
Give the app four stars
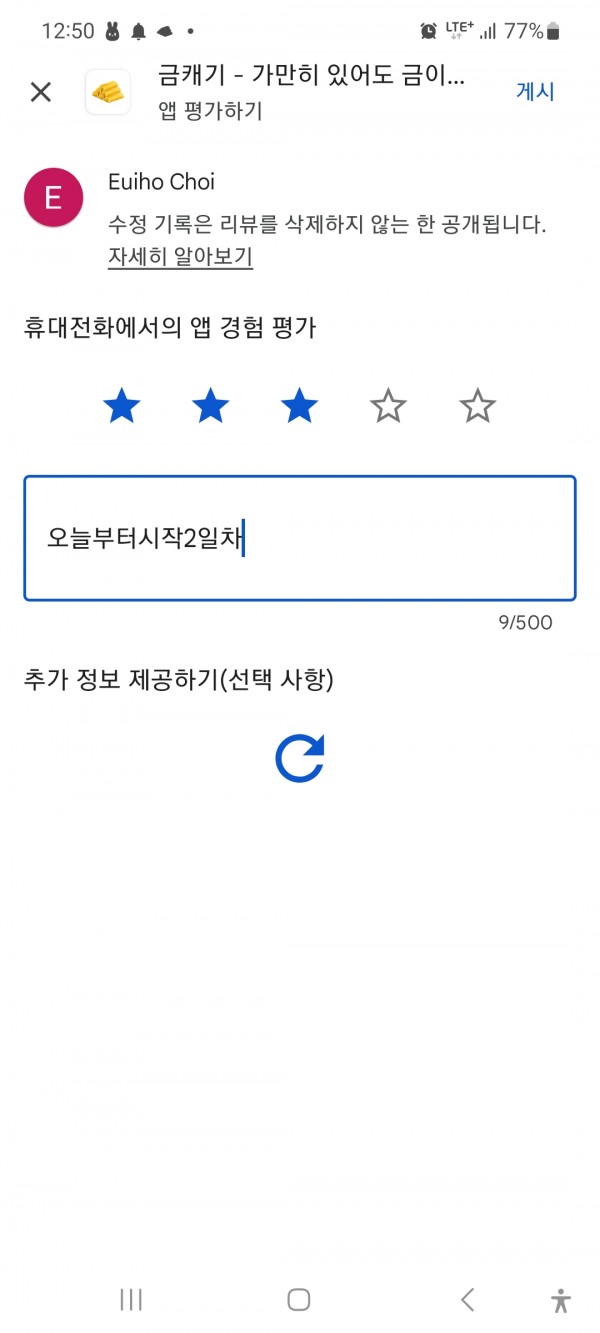(x=388, y=407)
